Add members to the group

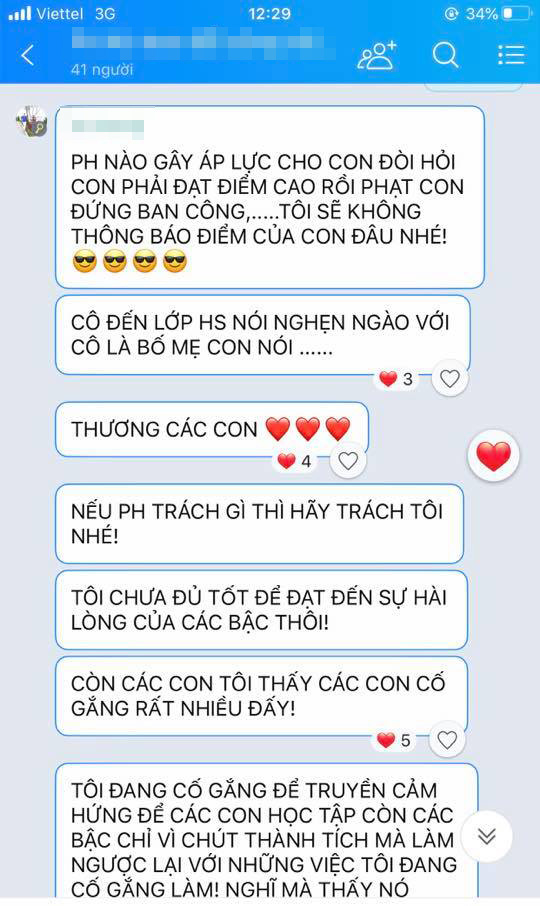(377, 55)
